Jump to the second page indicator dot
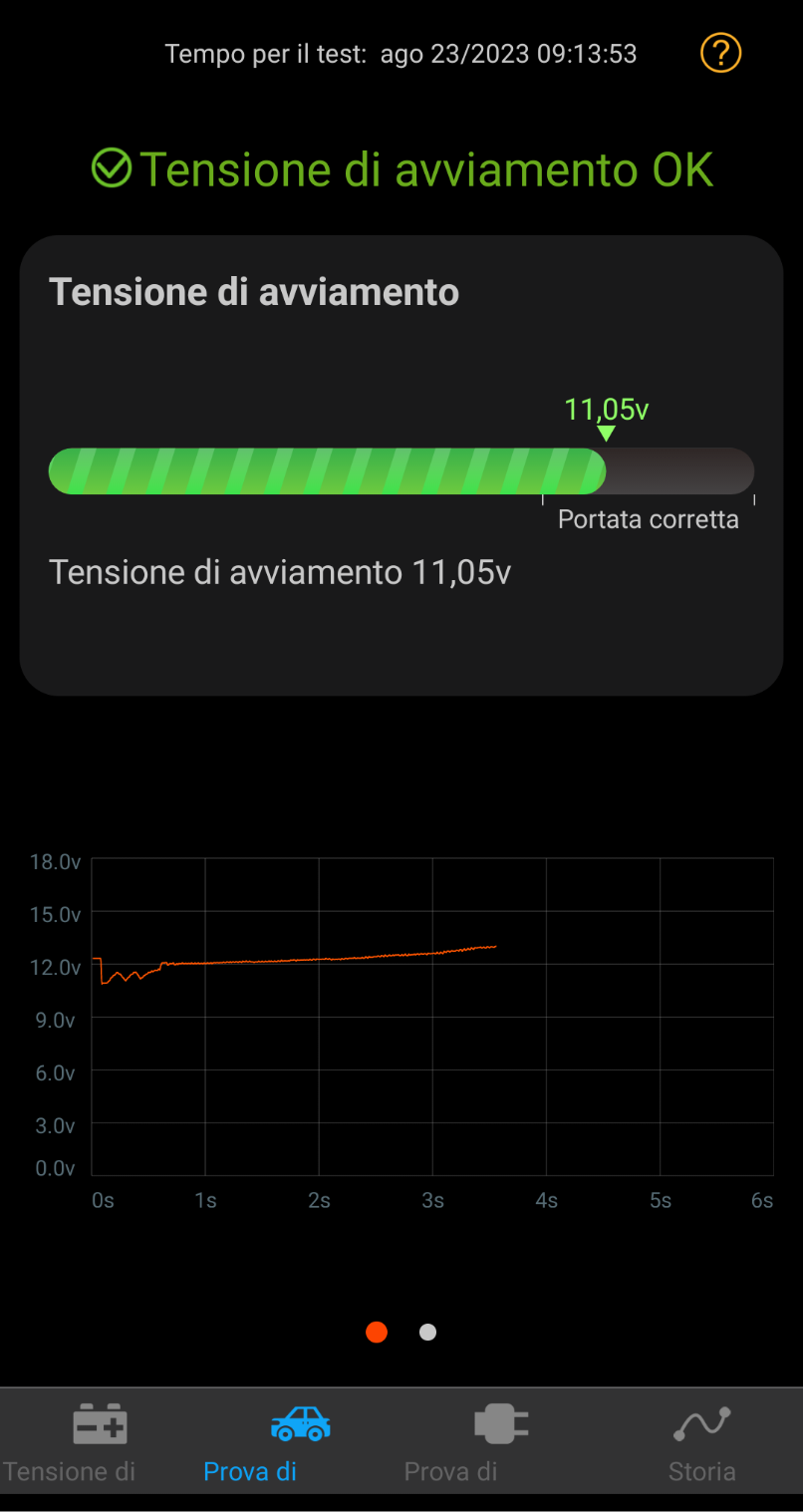The image size is (803, 1512). coord(428,1332)
